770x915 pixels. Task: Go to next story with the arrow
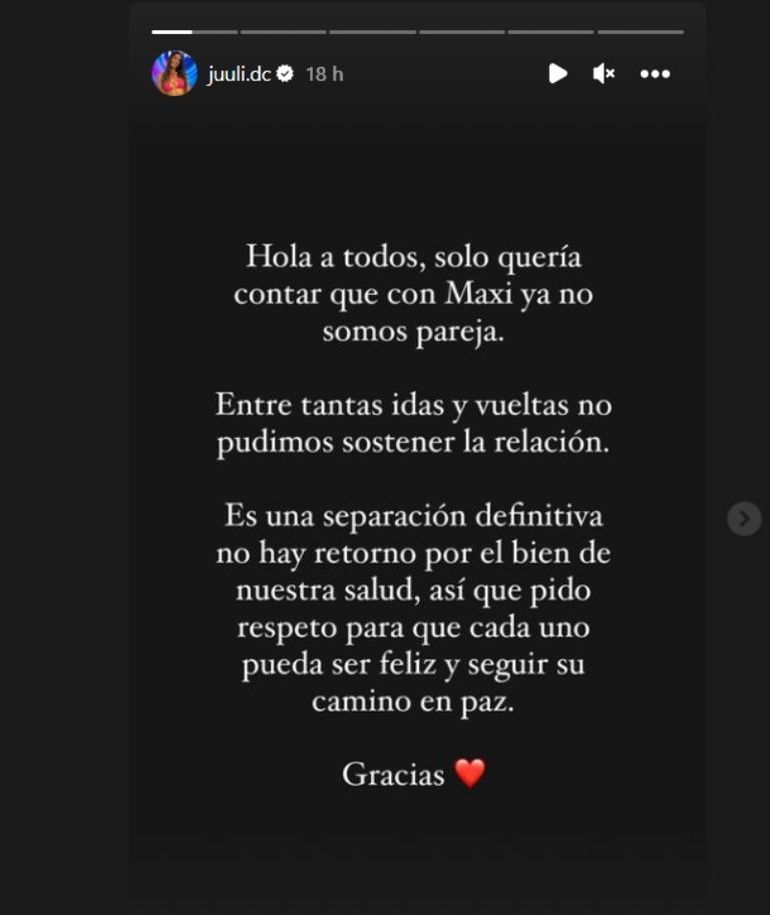click(x=743, y=518)
